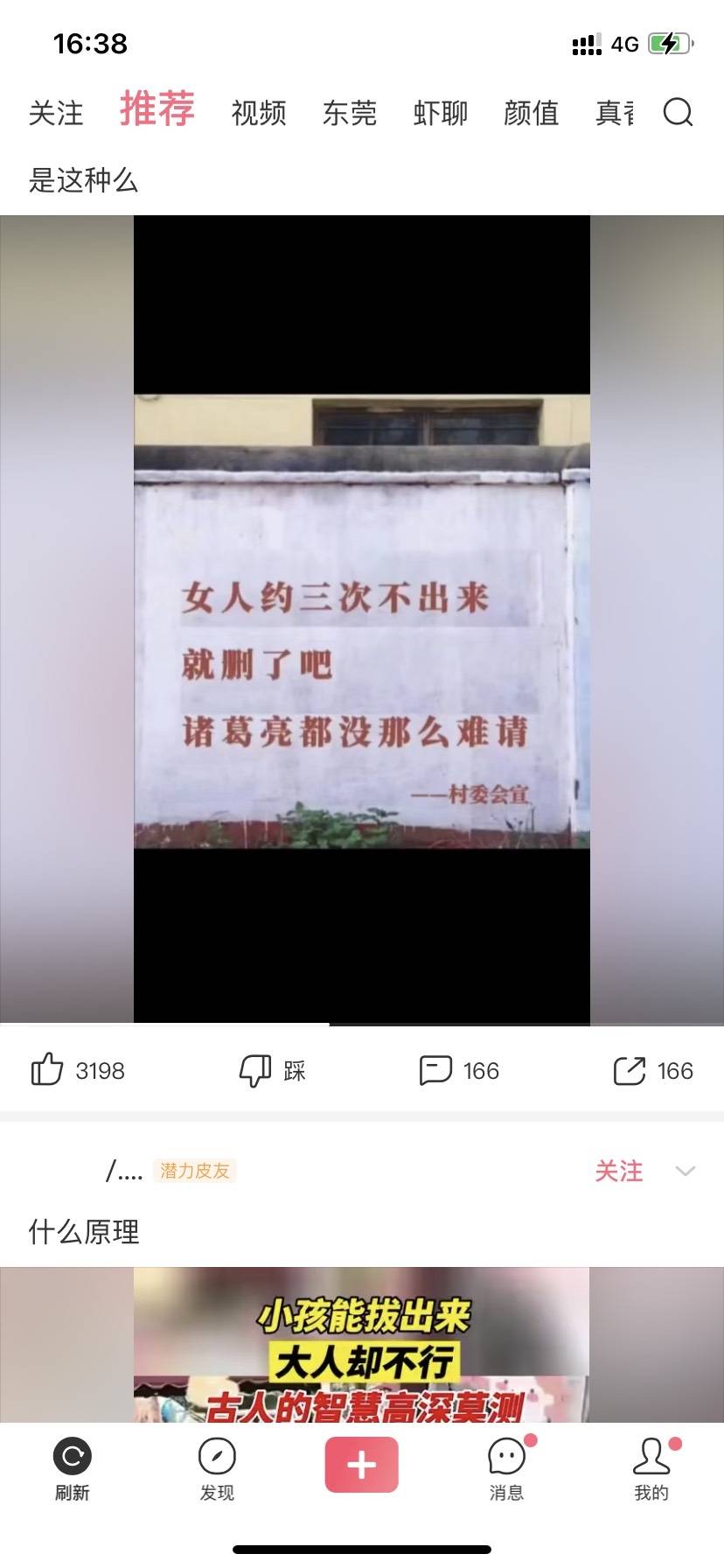Switch to the 关注 top tab
Image resolution: width=724 pixels, height=1568 pixels.
tap(56, 113)
